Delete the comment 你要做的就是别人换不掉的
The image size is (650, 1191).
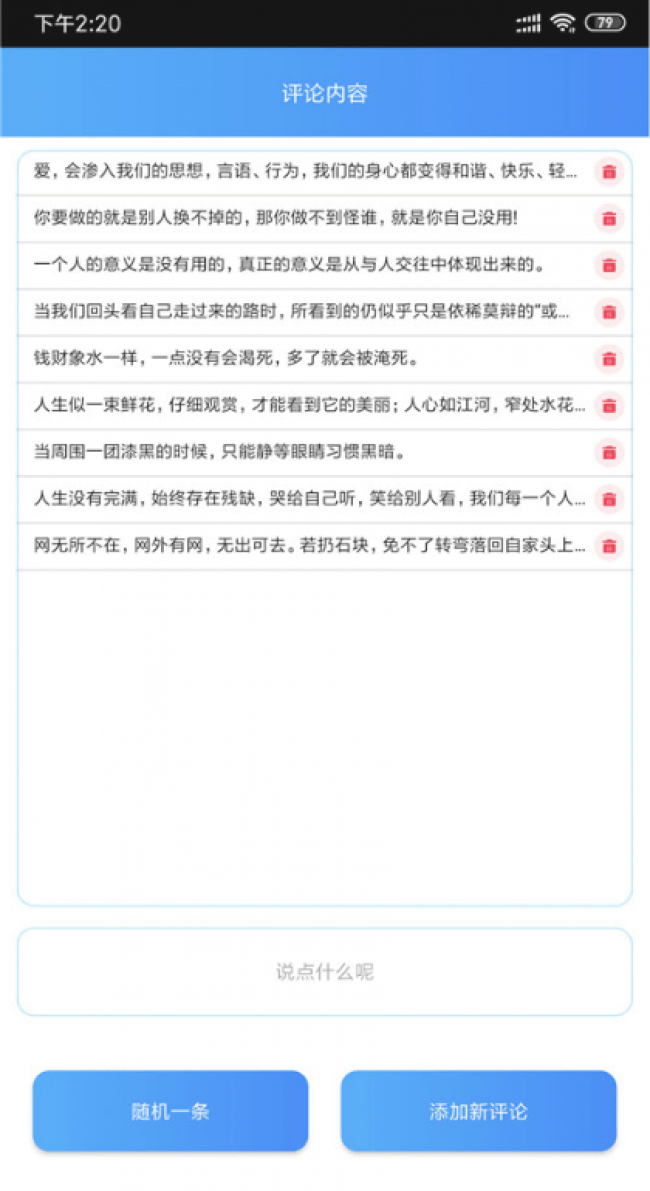[608, 219]
